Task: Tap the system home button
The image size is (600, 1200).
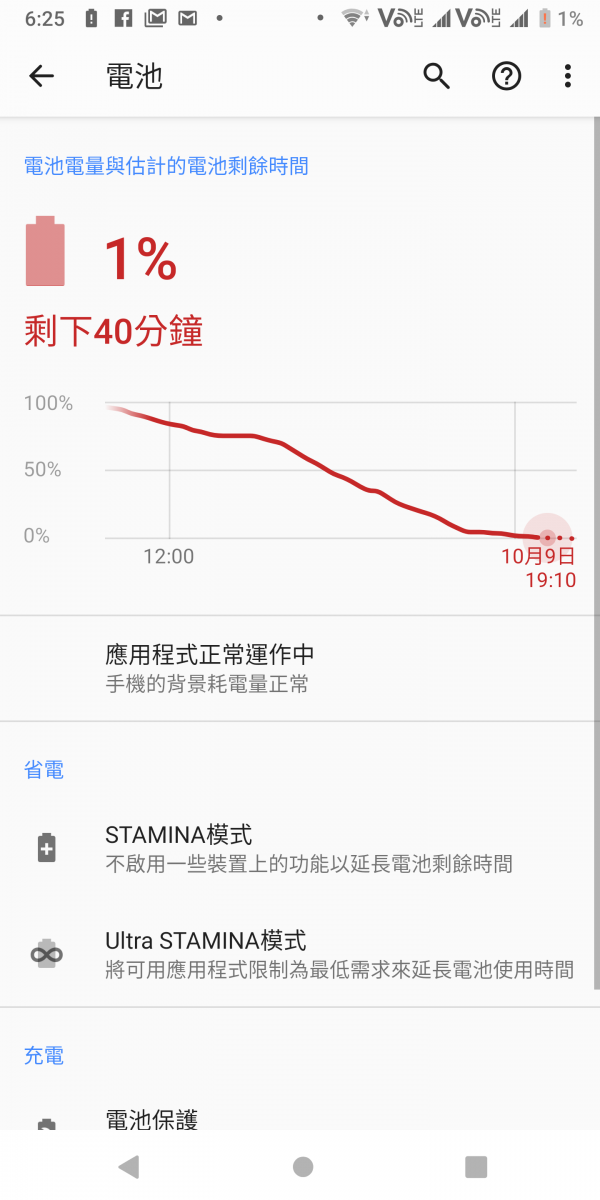Action: (302, 1166)
